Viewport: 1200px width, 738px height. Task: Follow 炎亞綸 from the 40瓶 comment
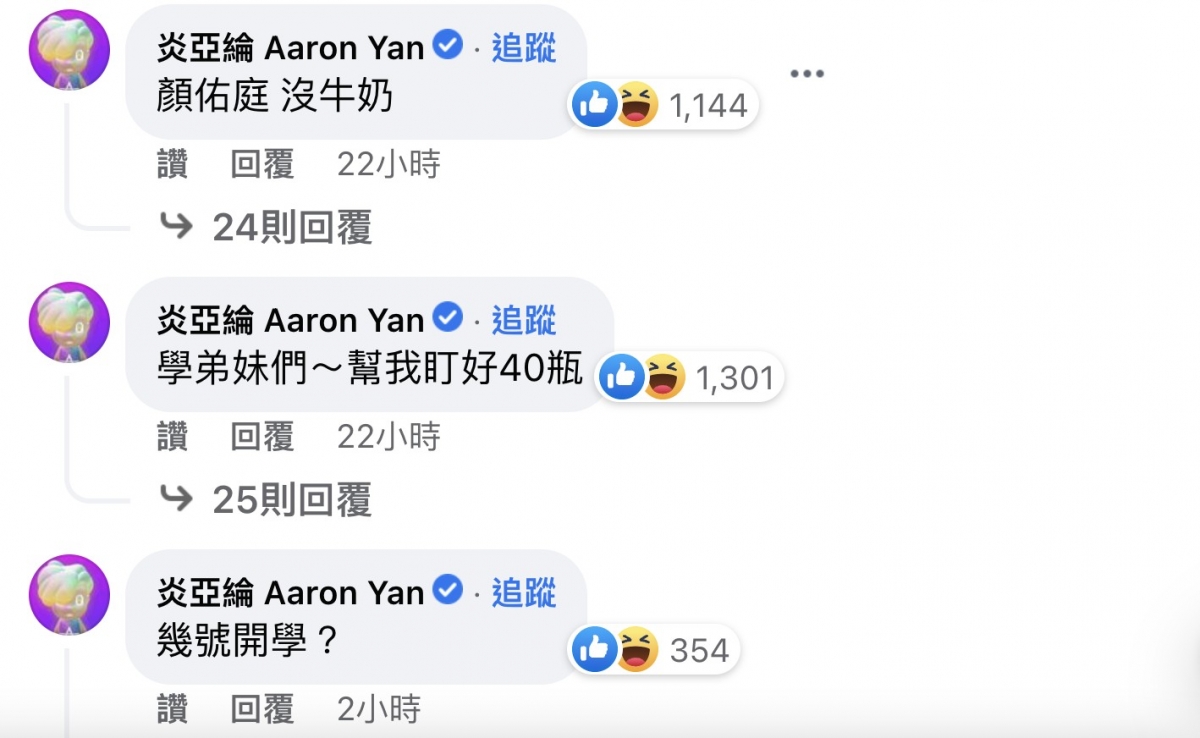coord(524,320)
